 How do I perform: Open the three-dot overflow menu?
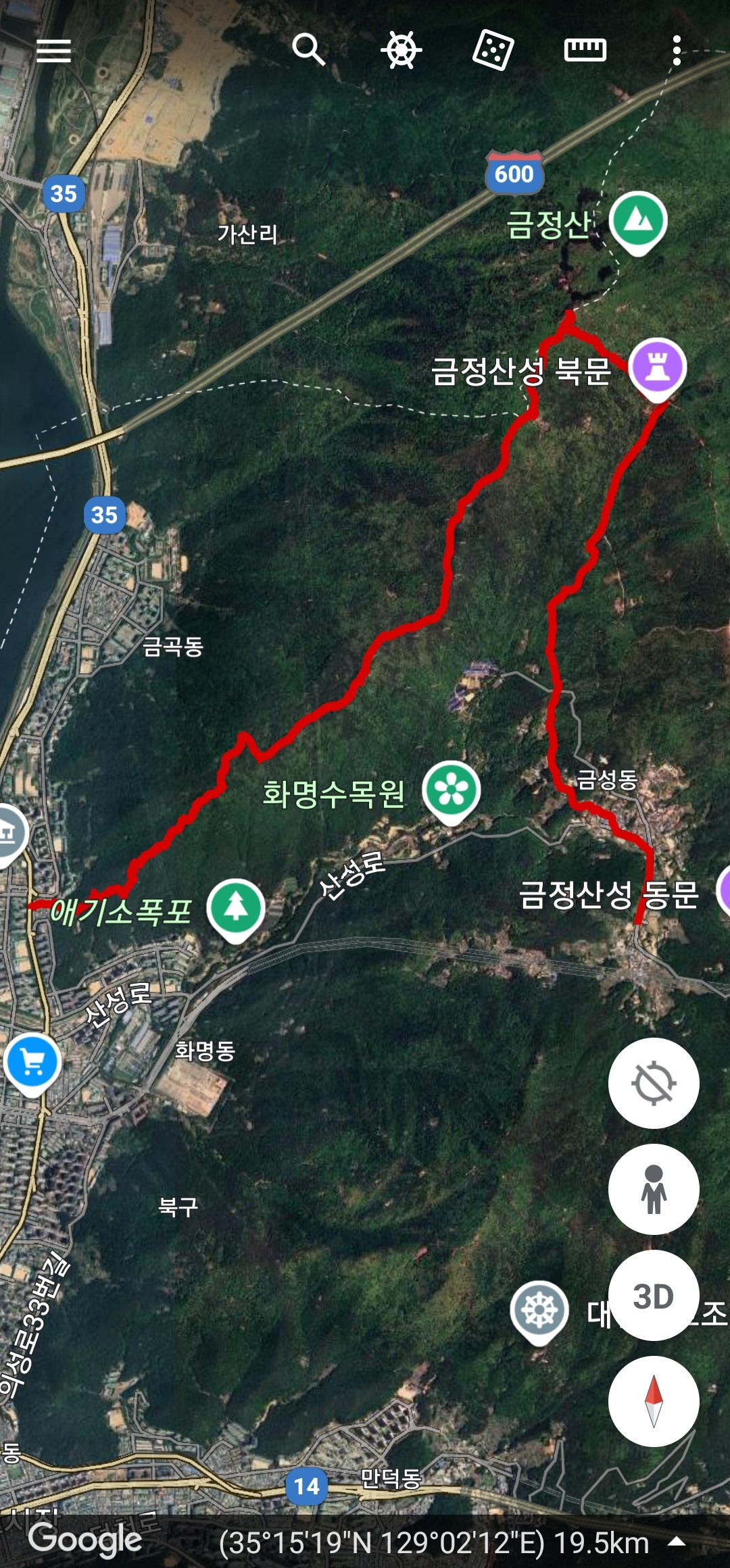click(677, 51)
